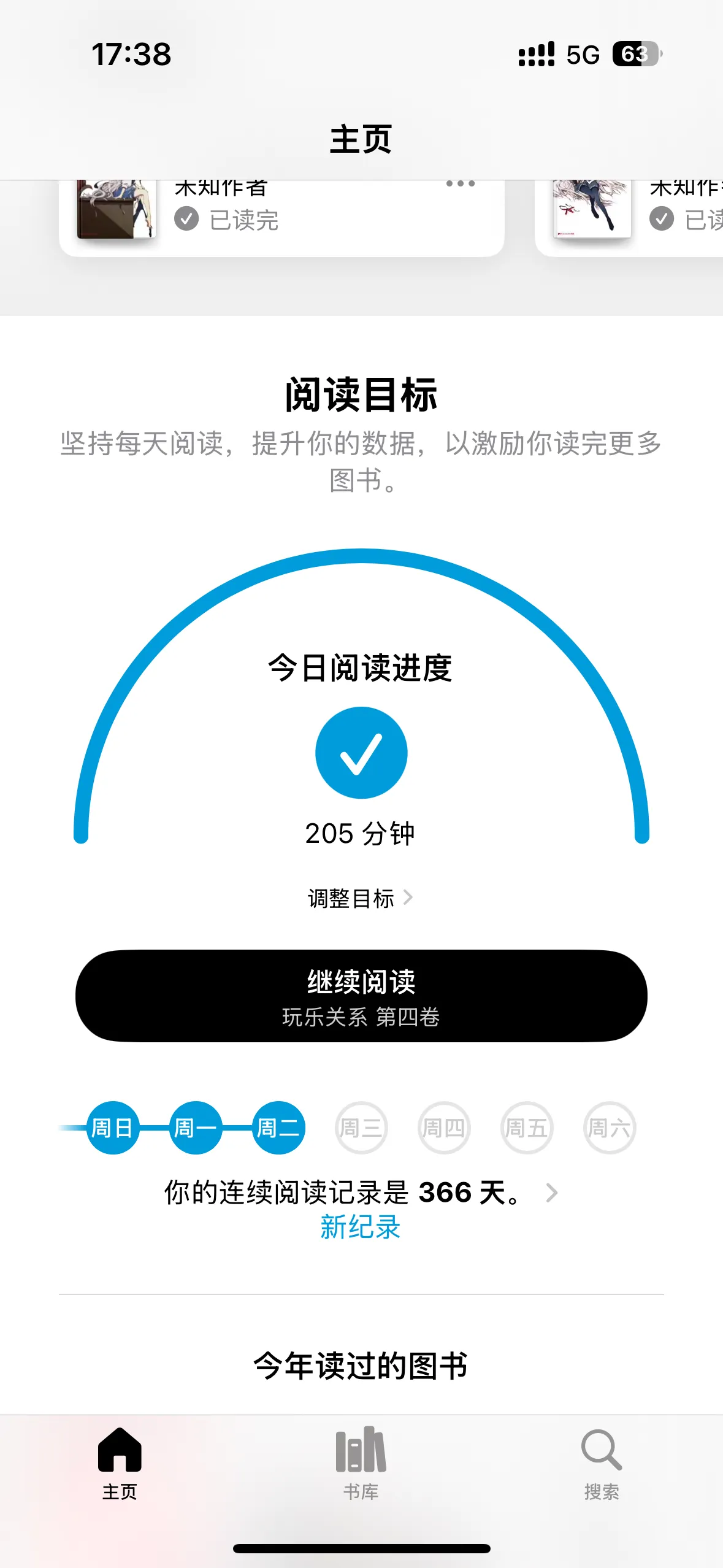Image resolution: width=723 pixels, height=1568 pixels.
Task: Switch to the 书库 tab
Action: tap(361, 1464)
